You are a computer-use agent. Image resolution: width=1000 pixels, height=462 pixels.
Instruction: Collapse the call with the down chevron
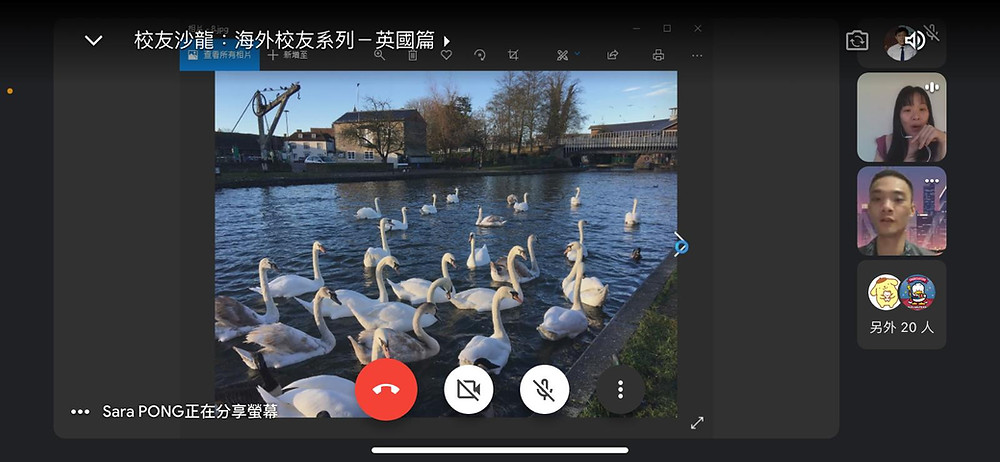pyautogui.click(x=93, y=41)
